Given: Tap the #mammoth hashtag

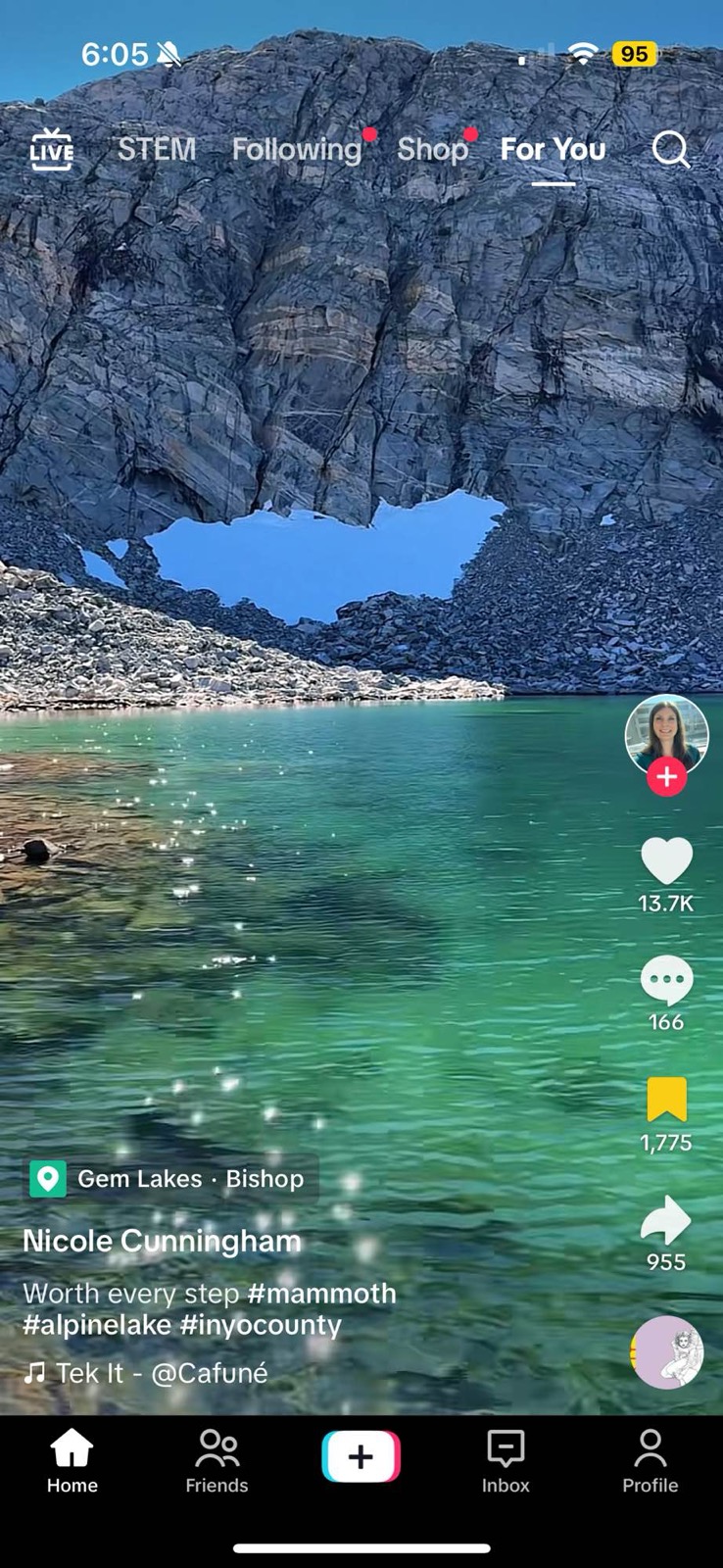Looking at the screenshot, I should (x=321, y=1294).
